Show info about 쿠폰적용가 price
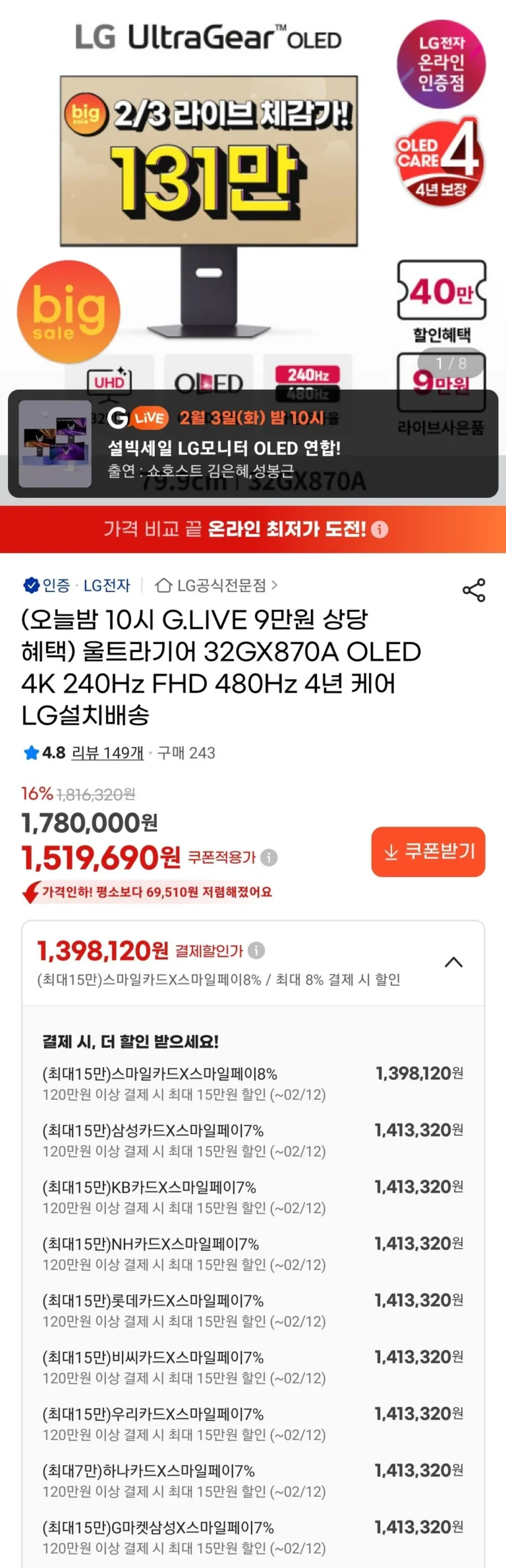This screenshot has width=506, height=1568. tap(269, 857)
